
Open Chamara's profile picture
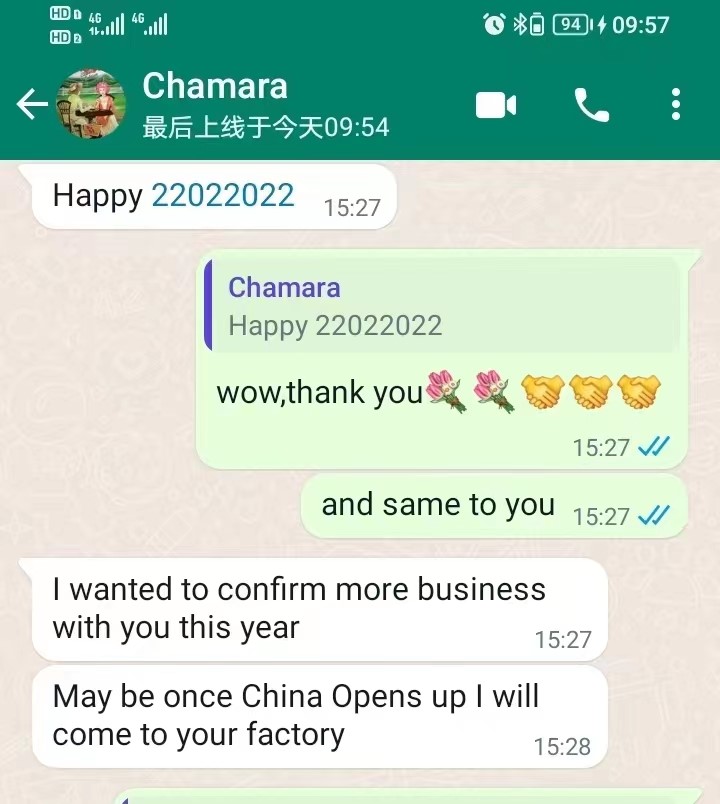point(92,104)
